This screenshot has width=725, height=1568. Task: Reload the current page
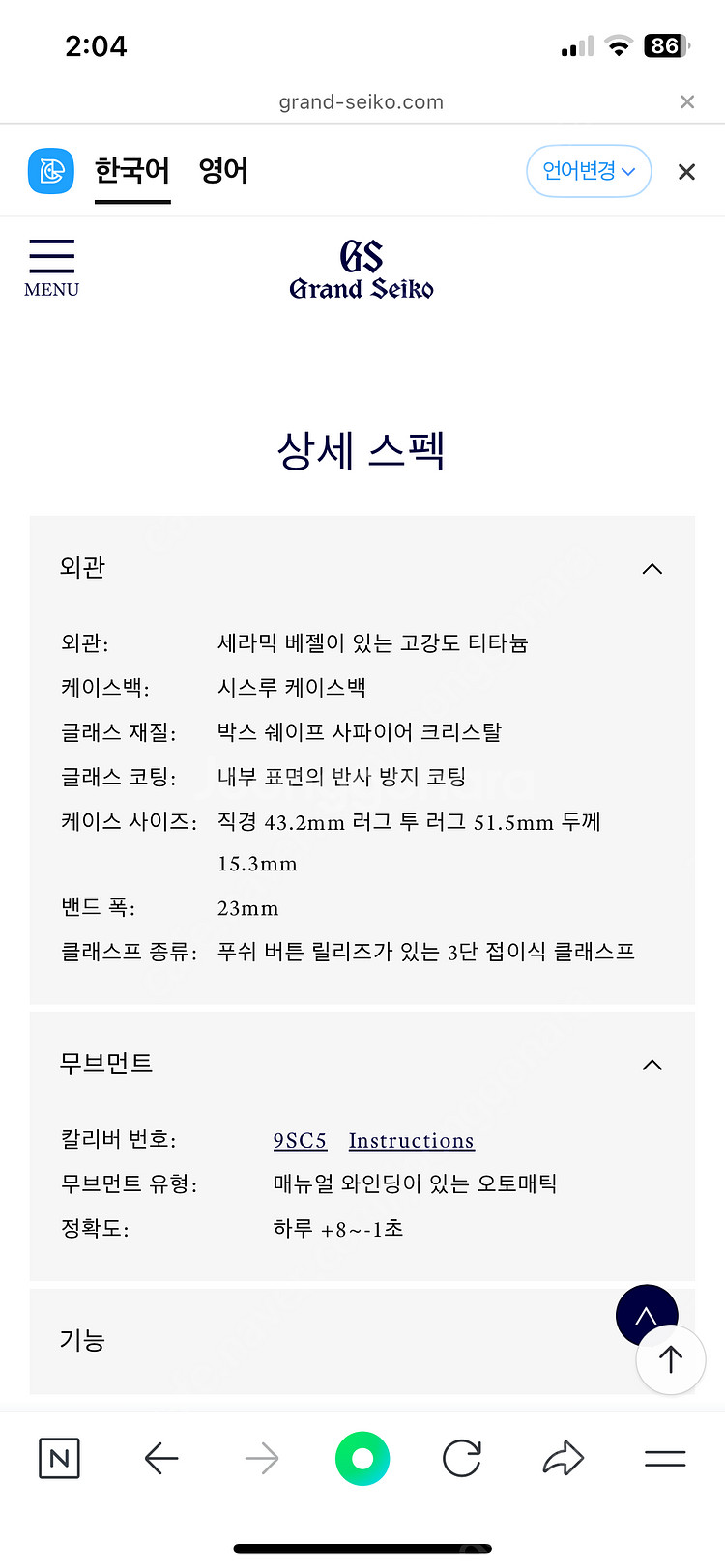tap(462, 1458)
